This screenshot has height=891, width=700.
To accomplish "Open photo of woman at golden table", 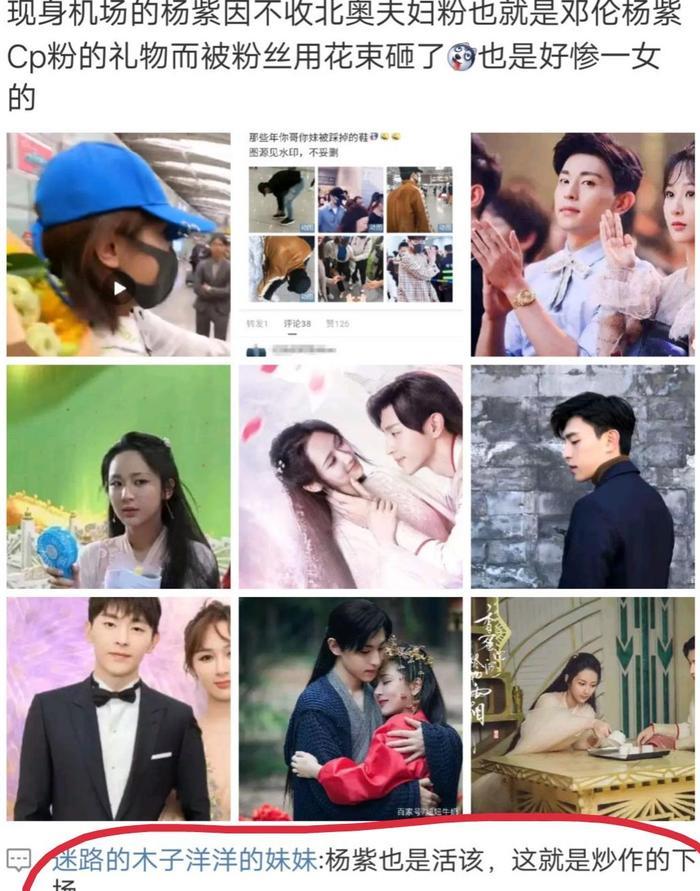I will pos(583,708).
